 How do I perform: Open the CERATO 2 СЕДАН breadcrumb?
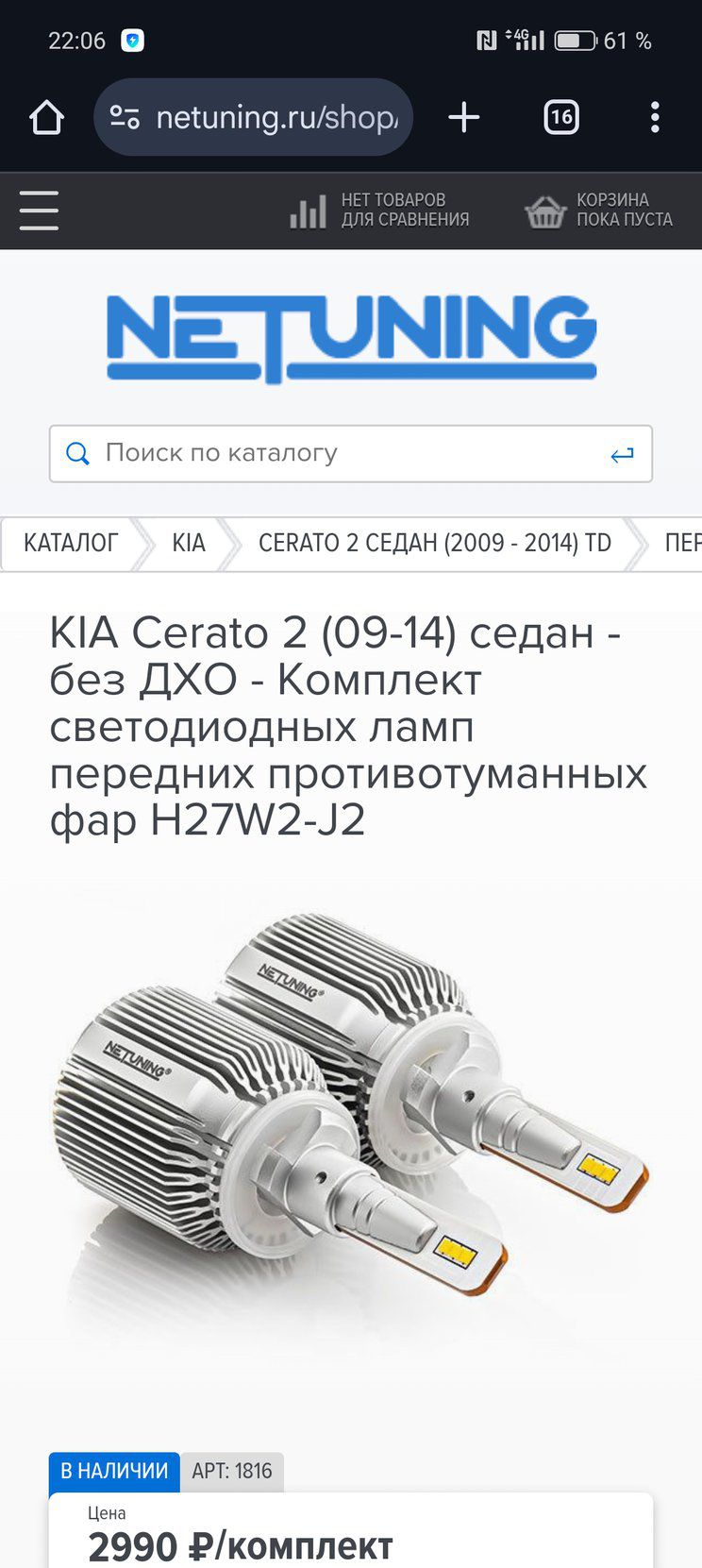pos(434,543)
